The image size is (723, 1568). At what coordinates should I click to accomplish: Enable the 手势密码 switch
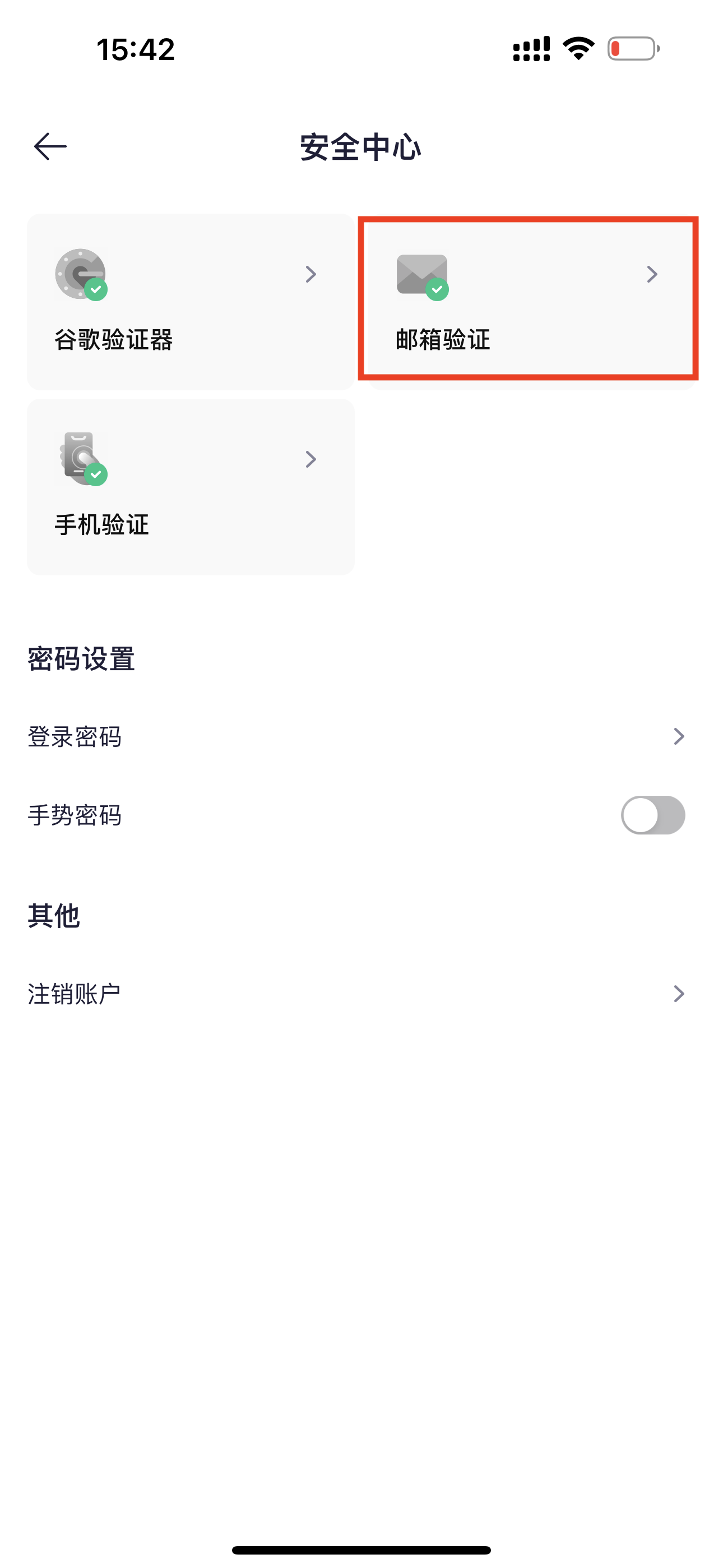point(652,815)
